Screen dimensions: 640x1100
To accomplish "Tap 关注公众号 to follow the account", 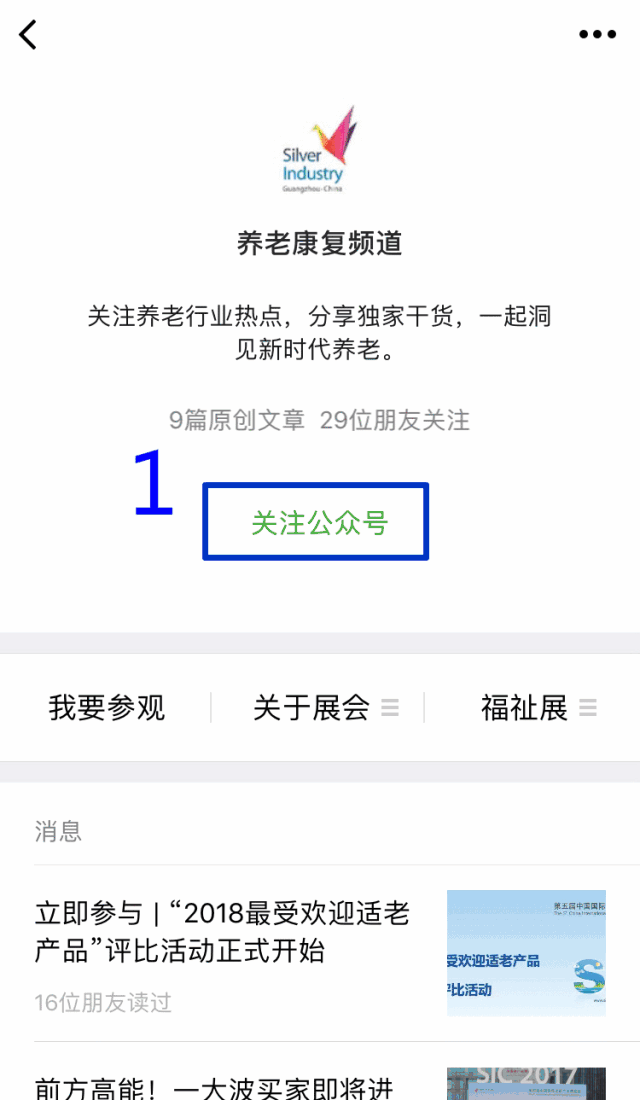I will click(x=317, y=522).
